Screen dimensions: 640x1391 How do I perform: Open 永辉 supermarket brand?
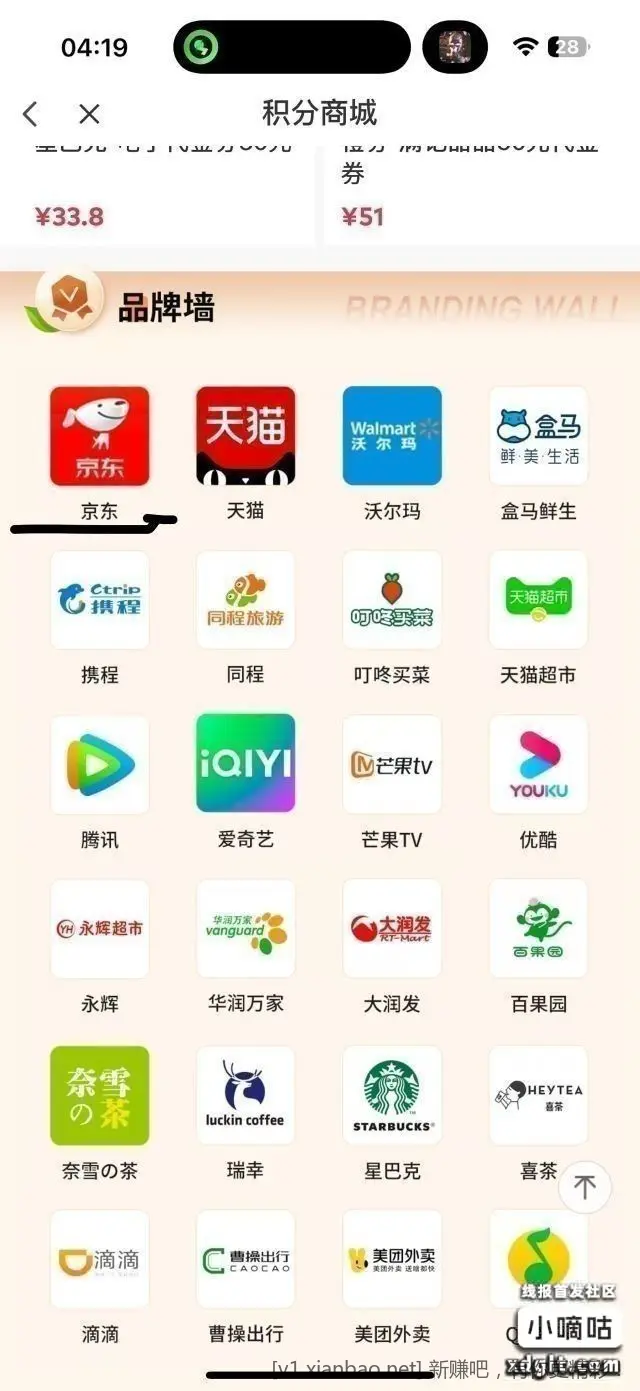point(100,929)
